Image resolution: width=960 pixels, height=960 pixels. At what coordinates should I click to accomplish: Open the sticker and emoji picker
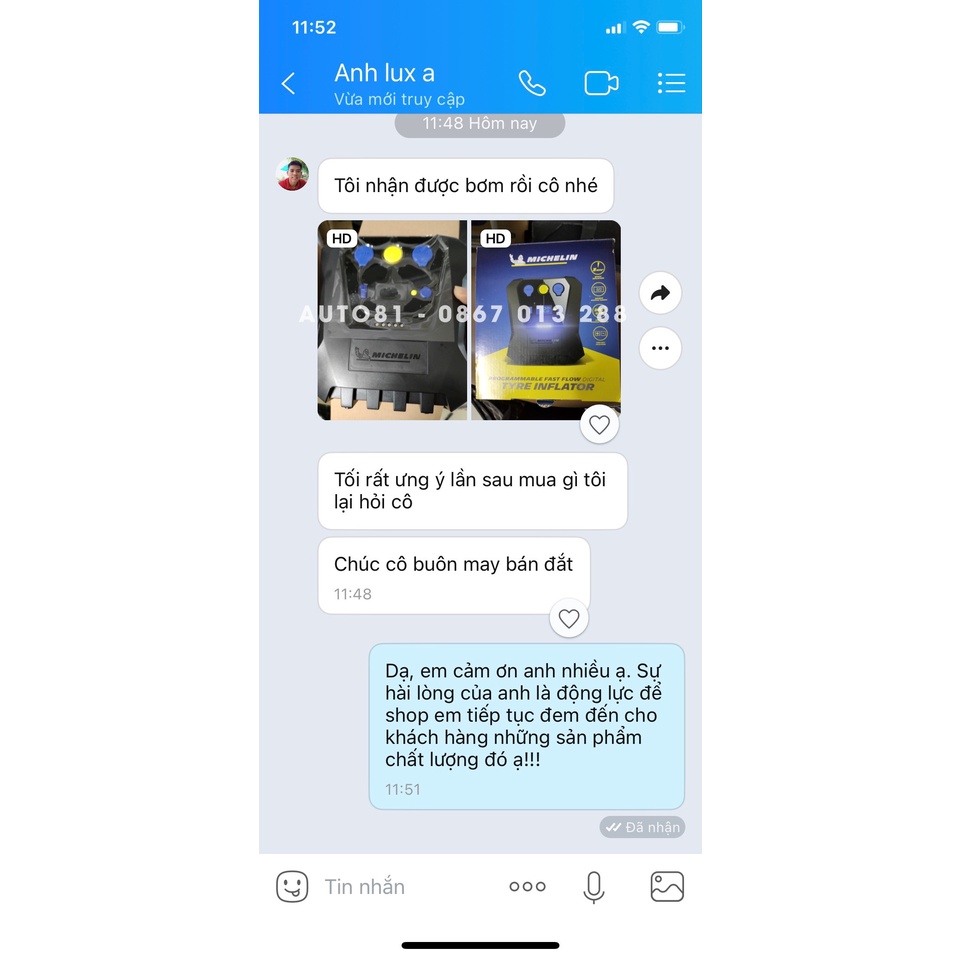[292, 886]
